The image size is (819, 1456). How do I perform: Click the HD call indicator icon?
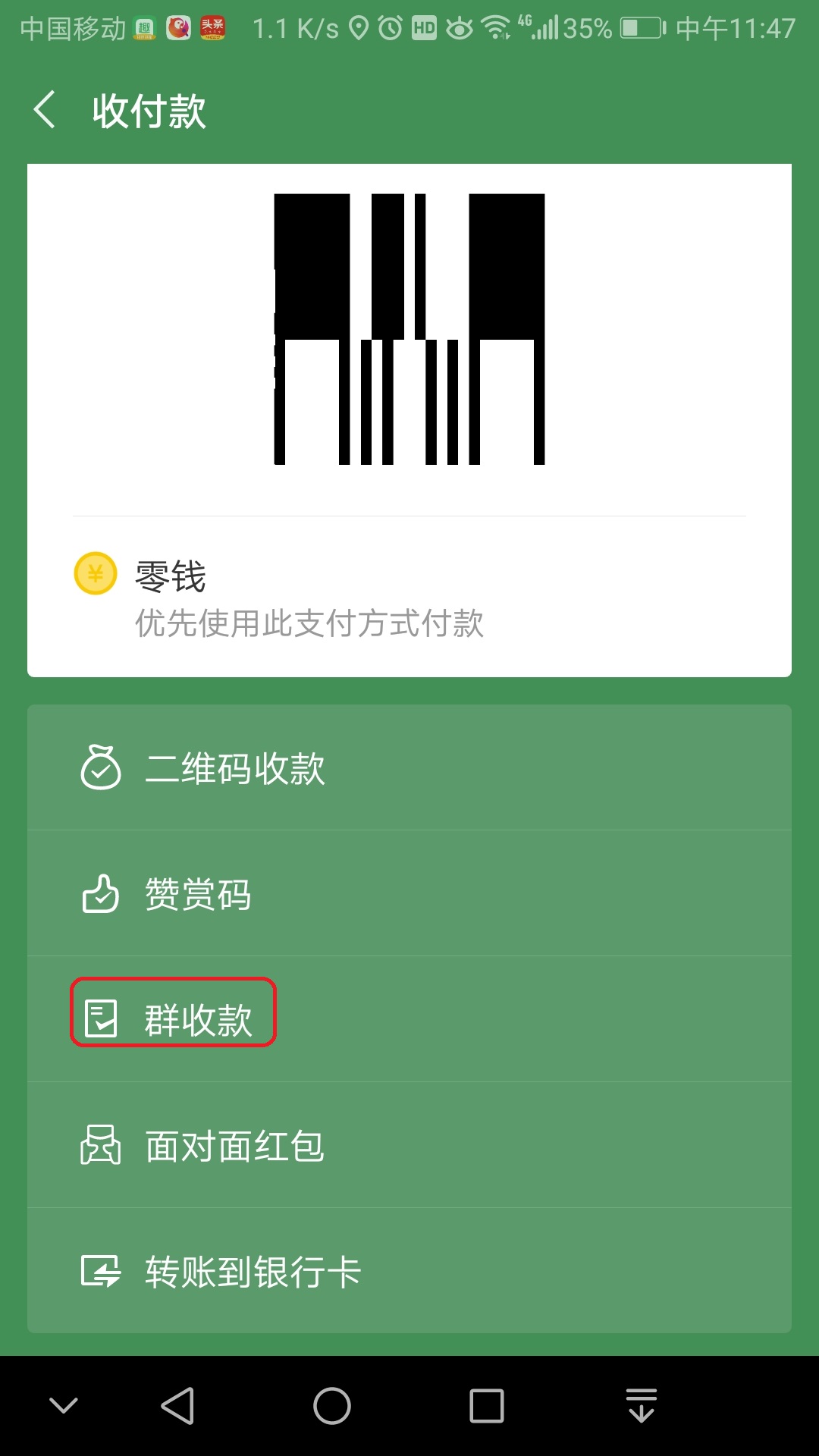pos(424,27)
